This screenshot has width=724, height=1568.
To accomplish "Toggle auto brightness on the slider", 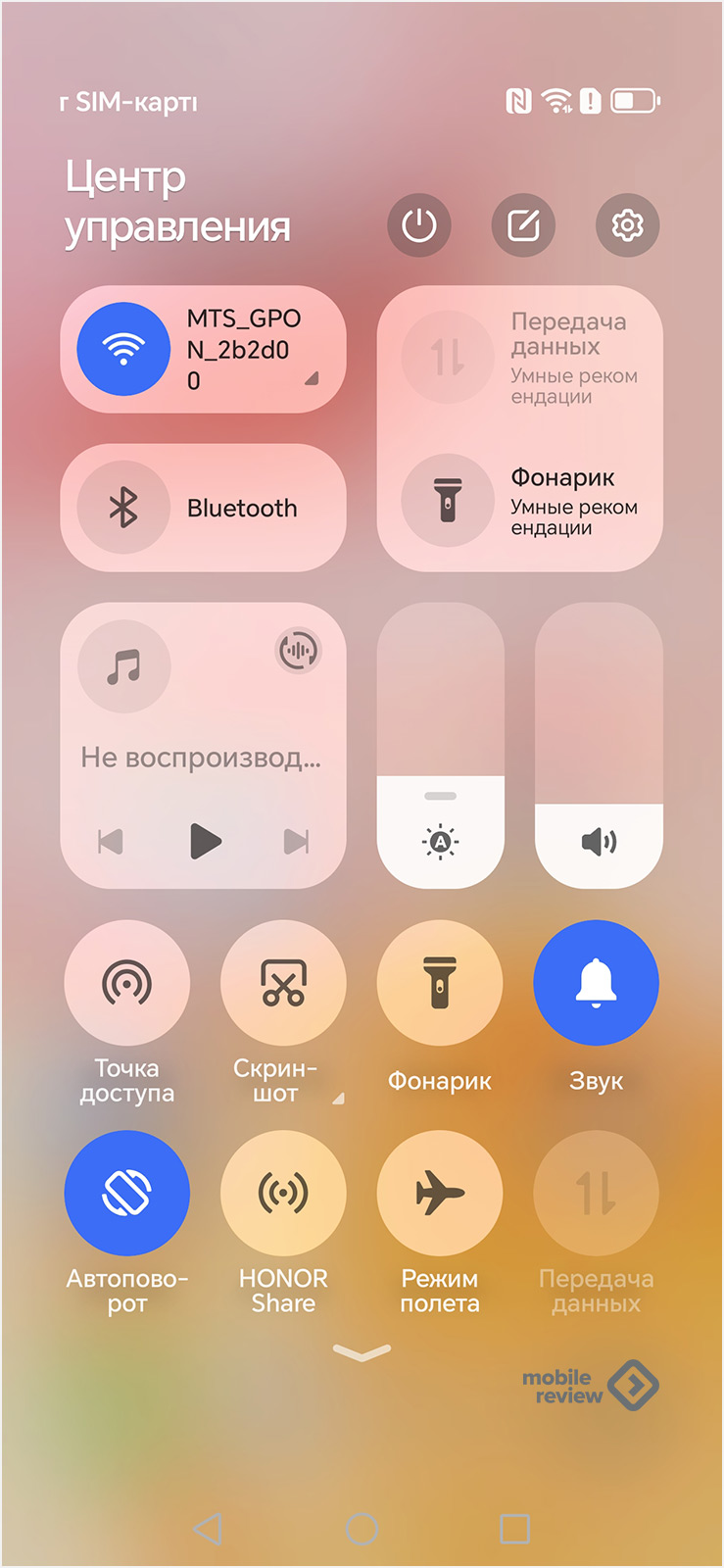I will click(x=440, y=841).
